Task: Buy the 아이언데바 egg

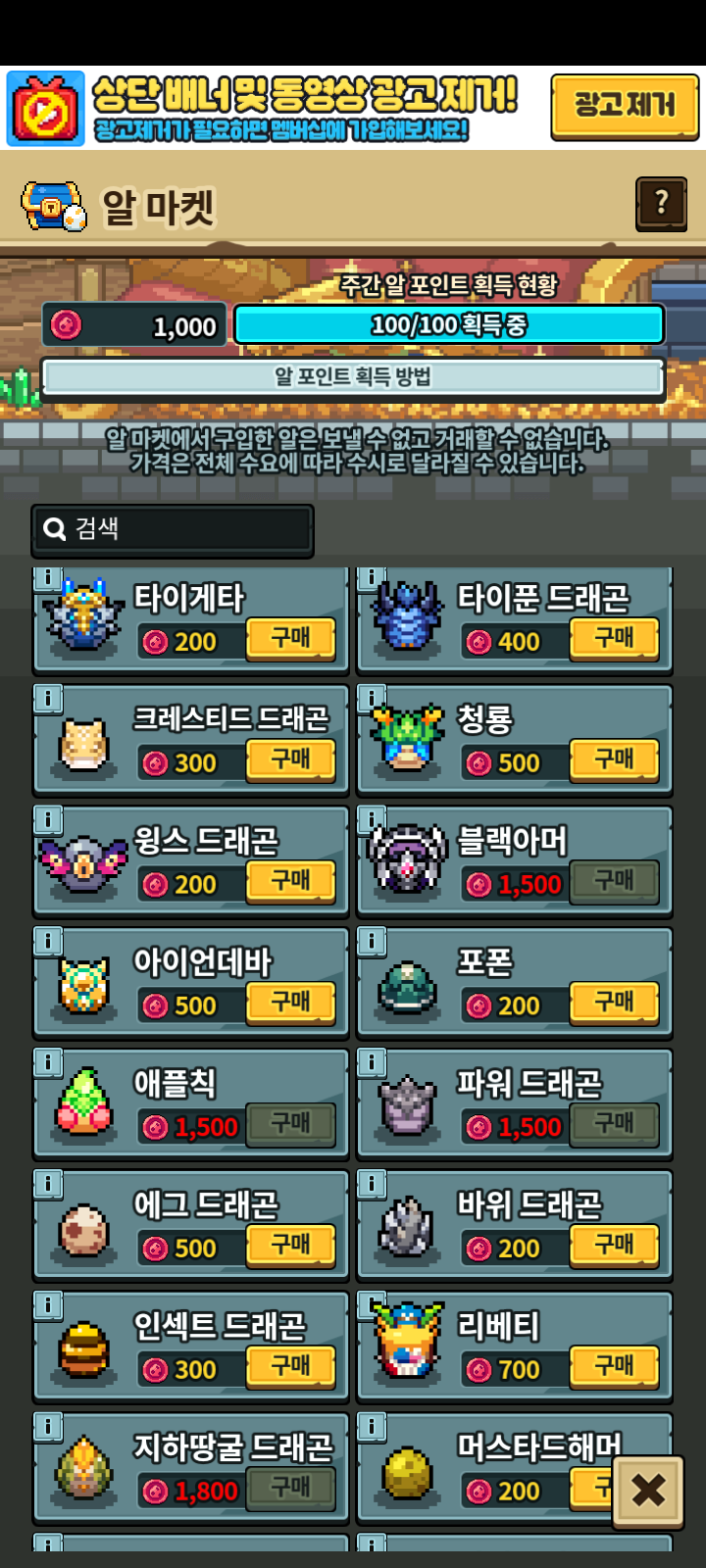Action: [290, 1004]
